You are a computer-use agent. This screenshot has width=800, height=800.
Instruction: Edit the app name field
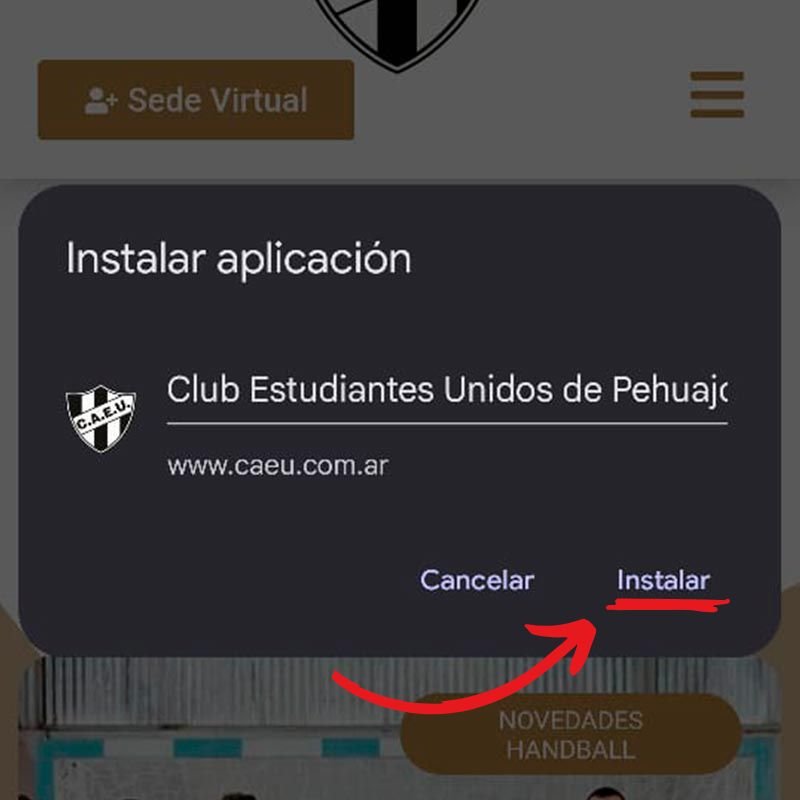tap(446, 390)
